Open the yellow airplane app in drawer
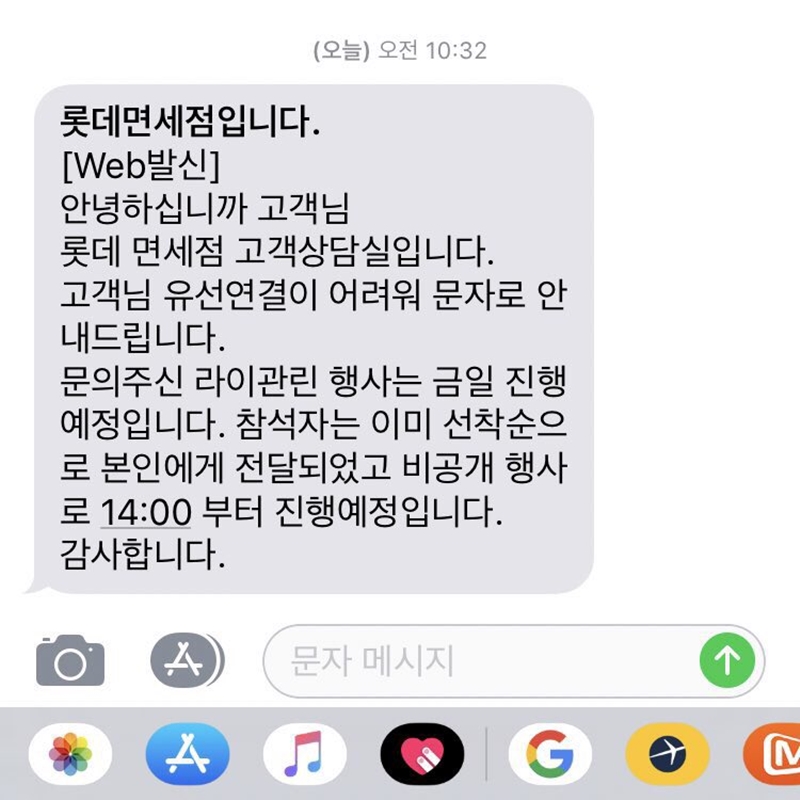The image size is (800, 800). point(667,755)
